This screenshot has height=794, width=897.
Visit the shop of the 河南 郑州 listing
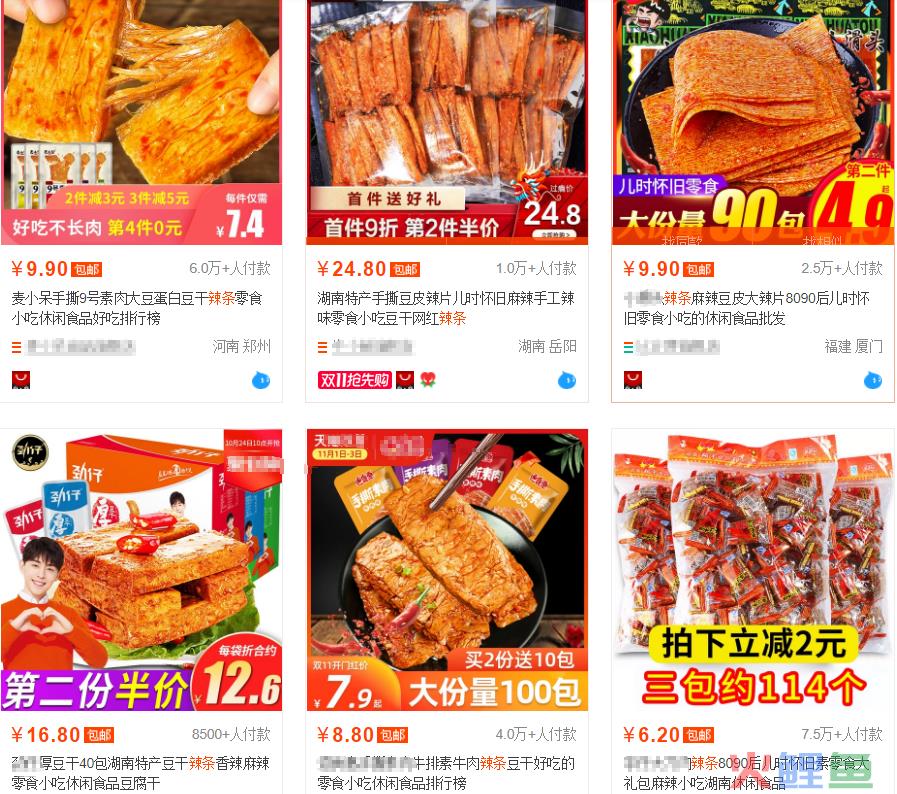pyautogui.click(x=80, y=347)
